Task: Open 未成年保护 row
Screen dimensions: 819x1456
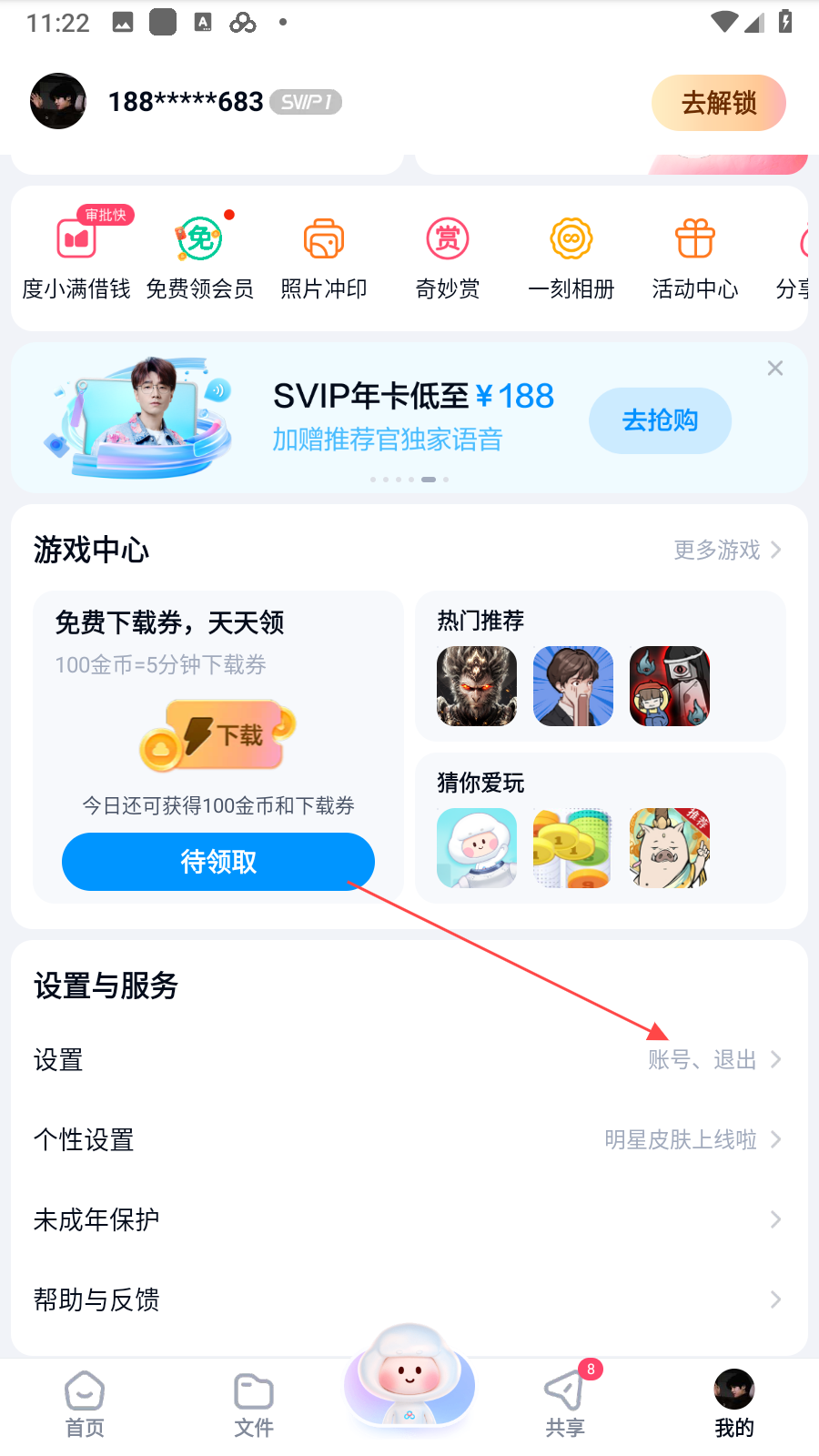Action: click(408, 1219)
